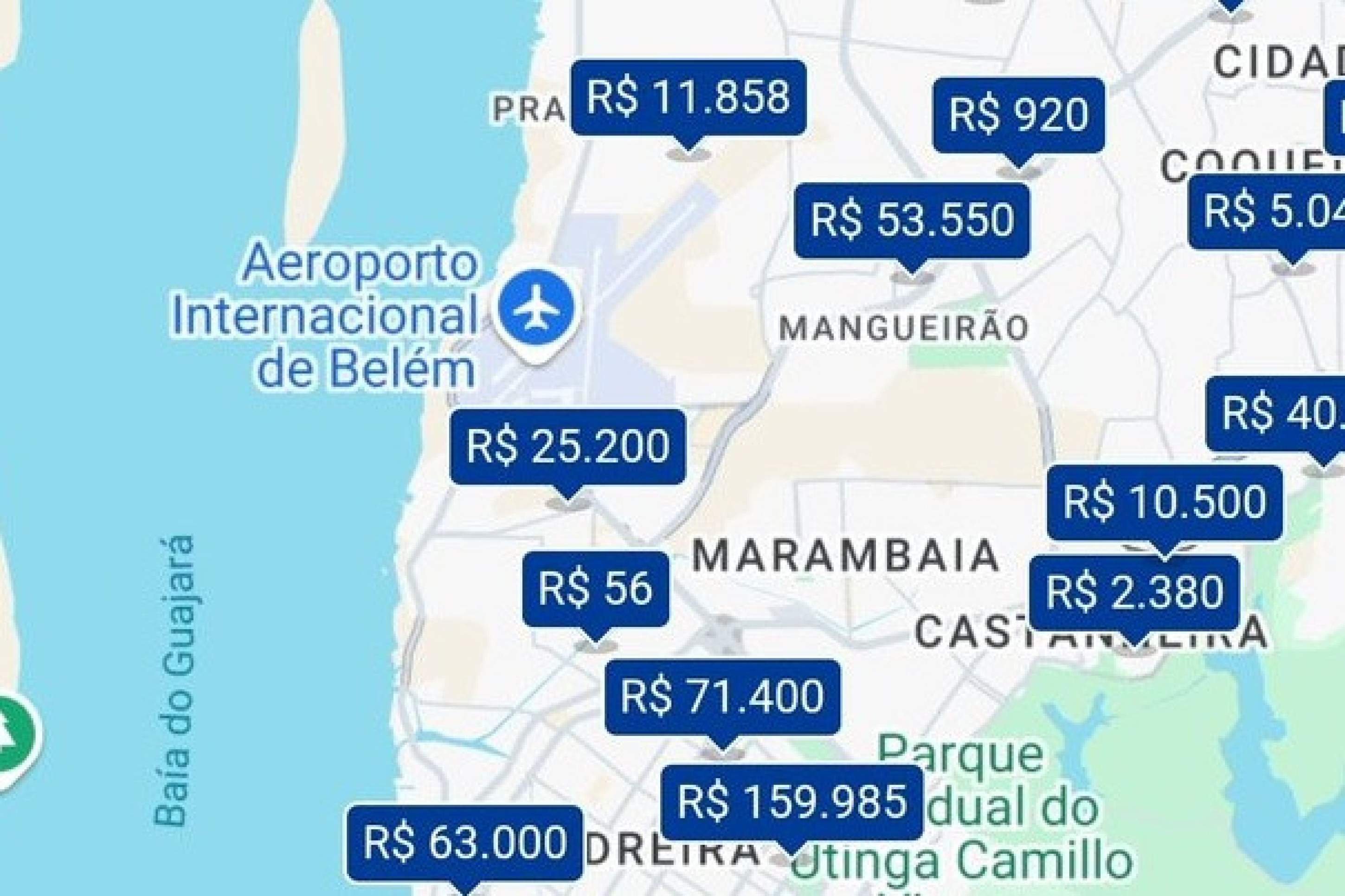This screenshot has height=896, width=1345.
Task: Select the R$ 159.985 price marker
Action: [x=792, y=802]
